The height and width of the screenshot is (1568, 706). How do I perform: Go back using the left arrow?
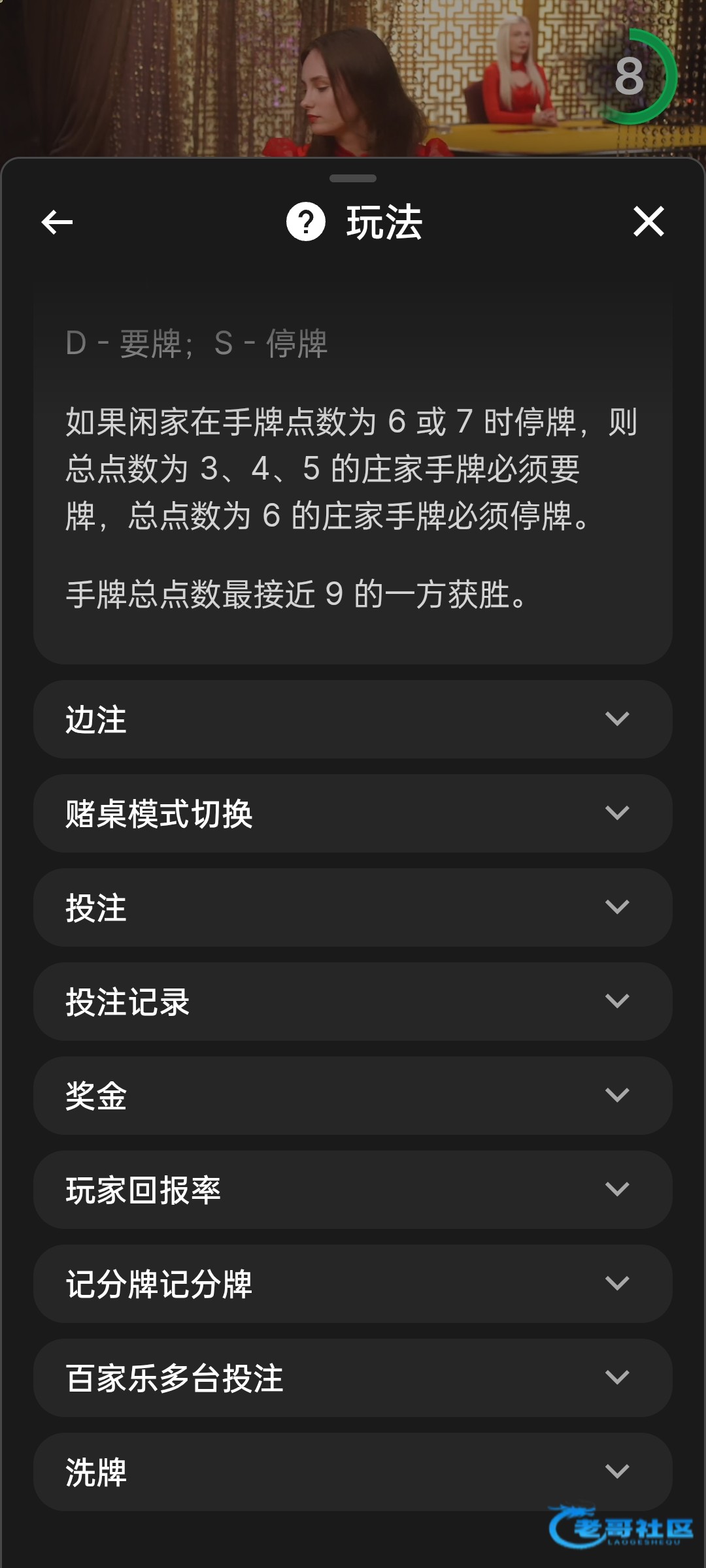pos(57,222)
